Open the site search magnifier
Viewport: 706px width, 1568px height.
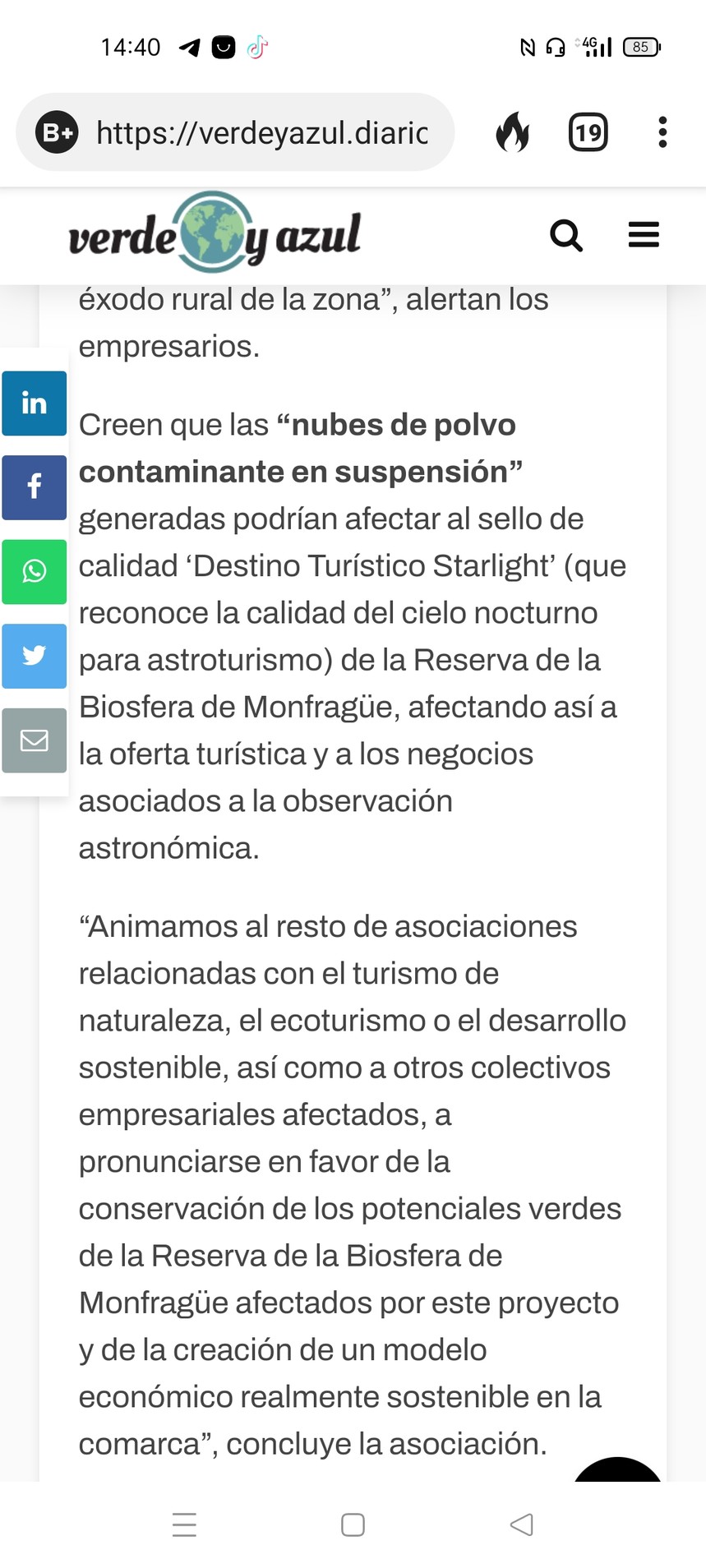[x=566, y=236]
